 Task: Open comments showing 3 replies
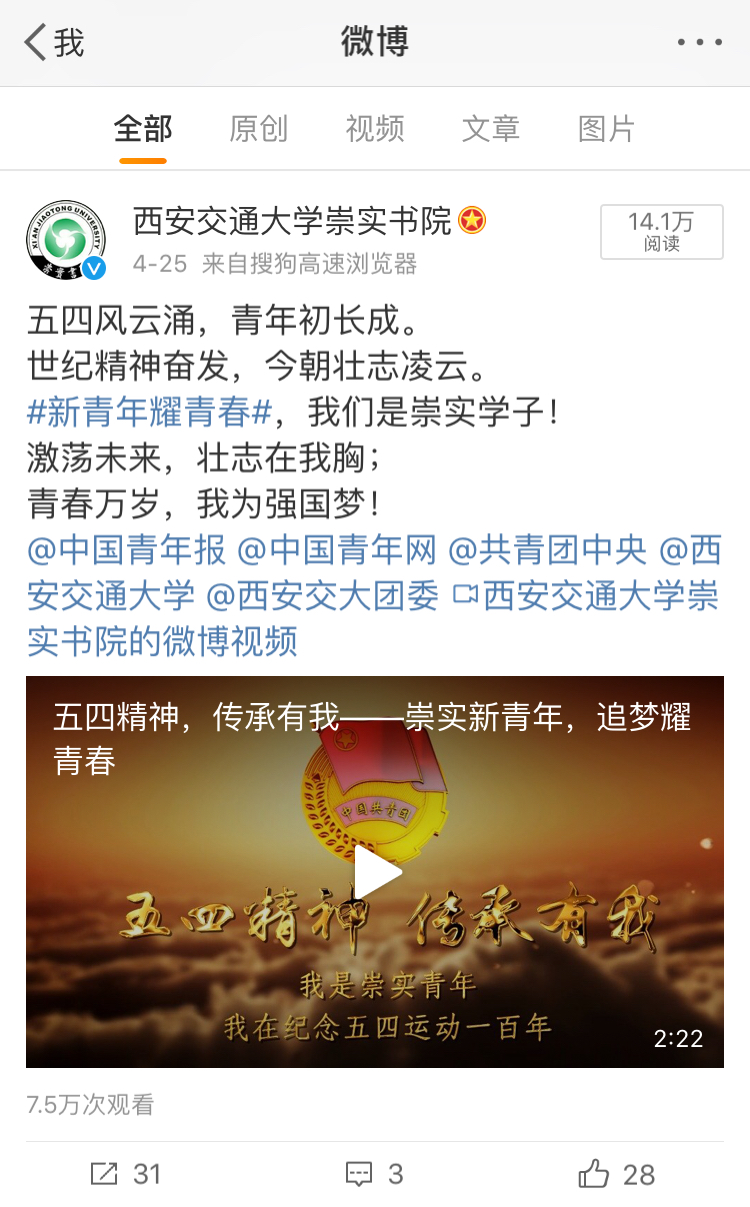coord(375,1174)
